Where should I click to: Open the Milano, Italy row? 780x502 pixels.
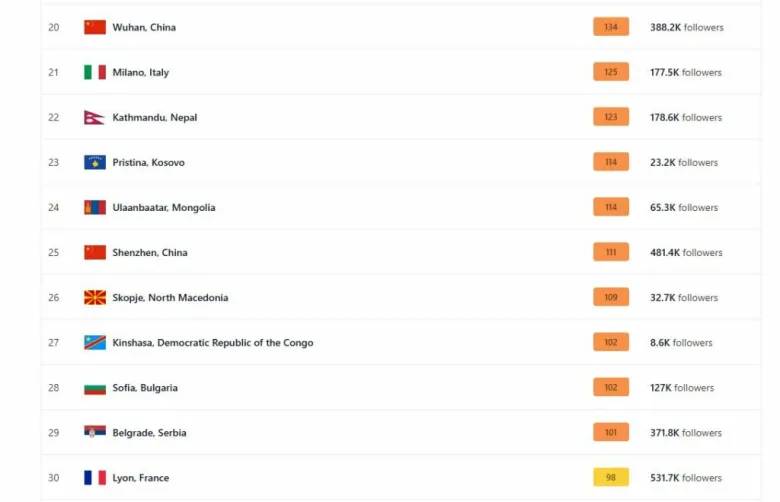pos(141,72)
